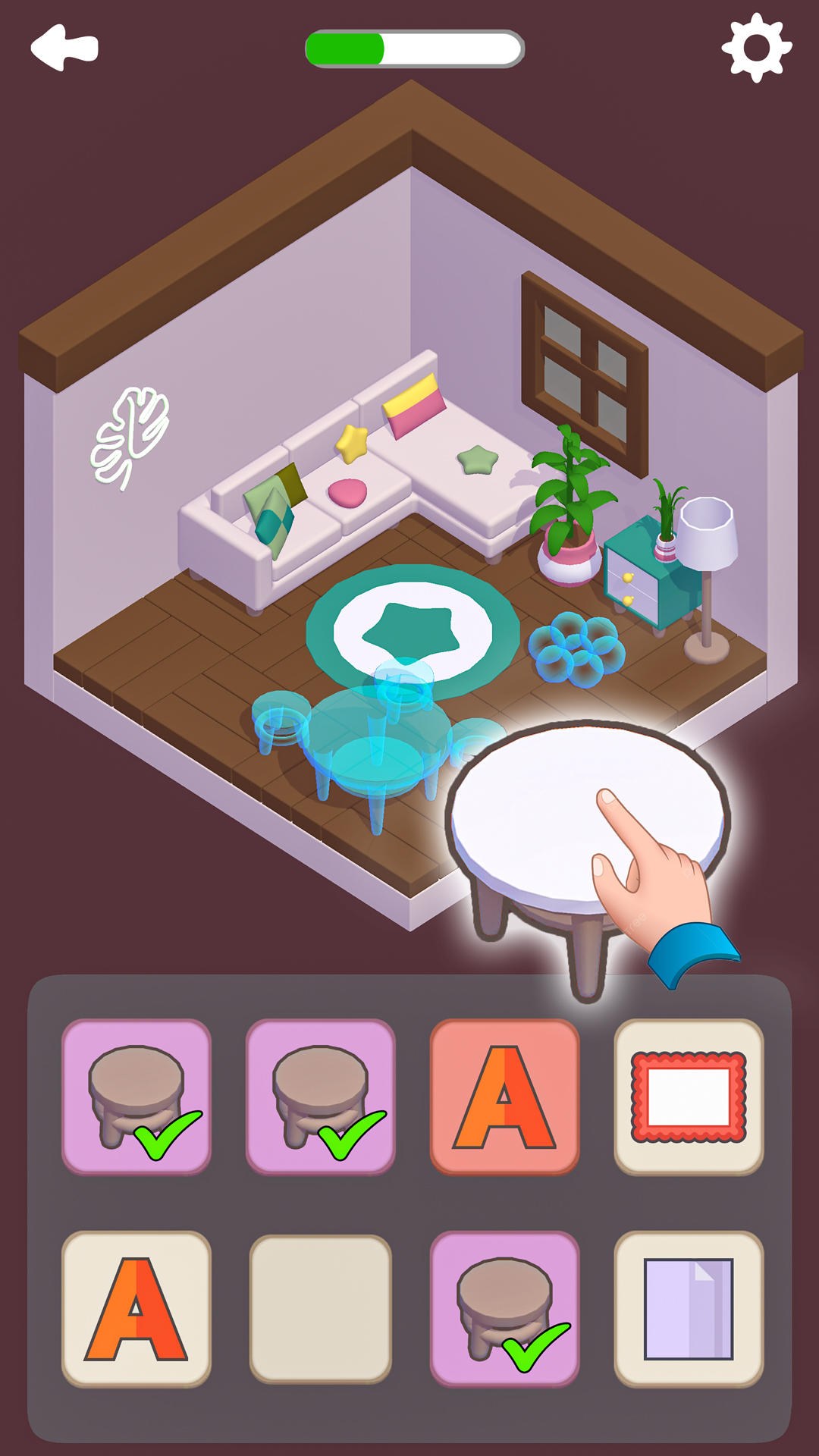
Task: Open the settings gear
Action: pyautogui.click(x=756, y=49)
